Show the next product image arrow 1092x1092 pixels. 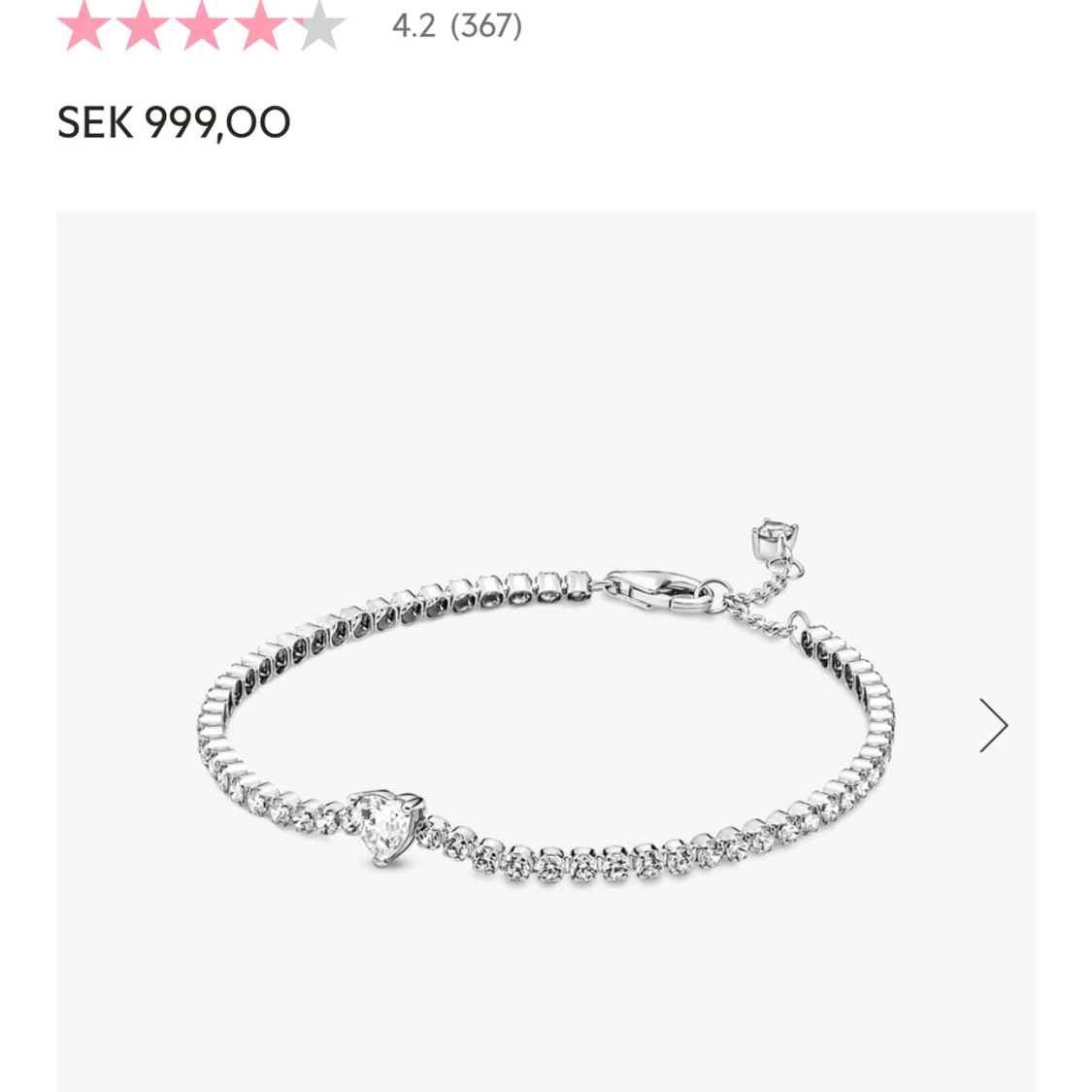[x=993, y=725]
